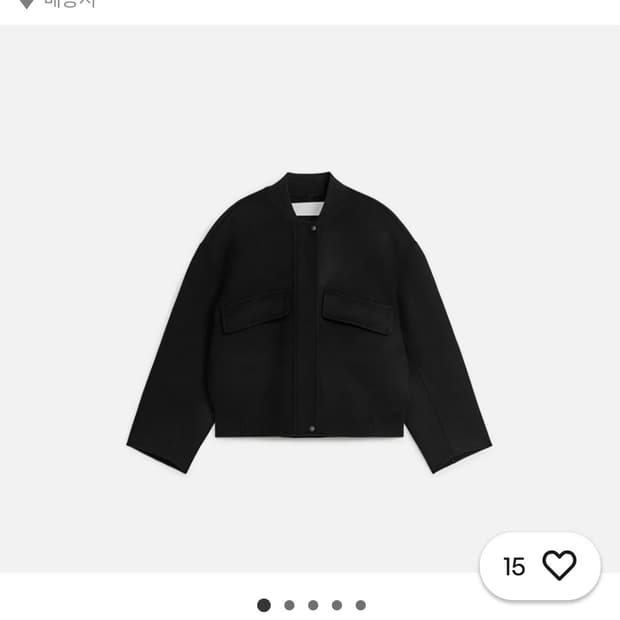Open the black jacket product photo
This screenshot has height=620, width=620.
click(309, 320)
